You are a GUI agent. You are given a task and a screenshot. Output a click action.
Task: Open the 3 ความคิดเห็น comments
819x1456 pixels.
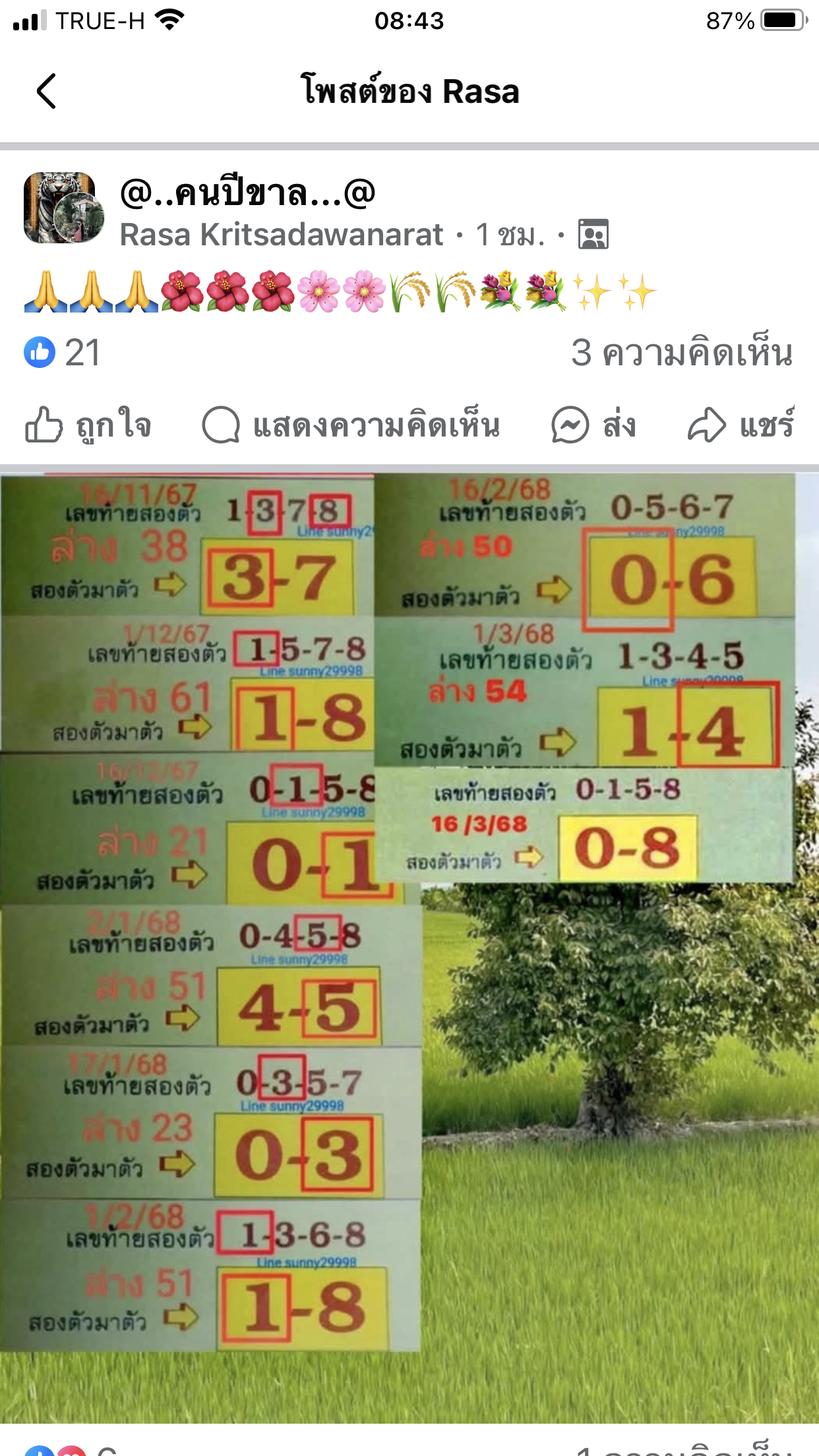pyautogui.click(x=681, y=352)
